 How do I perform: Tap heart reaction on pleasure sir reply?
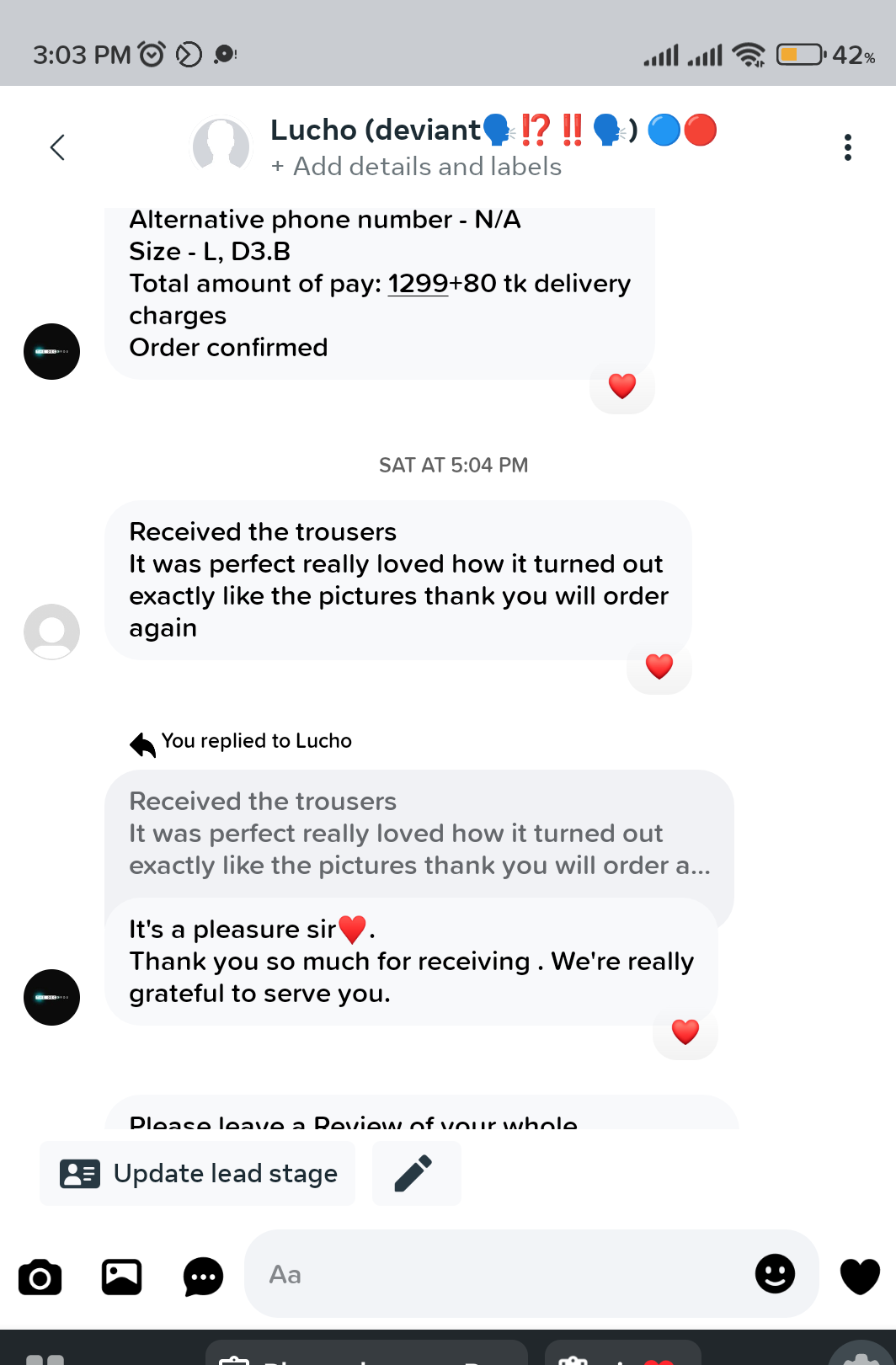pos(685,1032)
